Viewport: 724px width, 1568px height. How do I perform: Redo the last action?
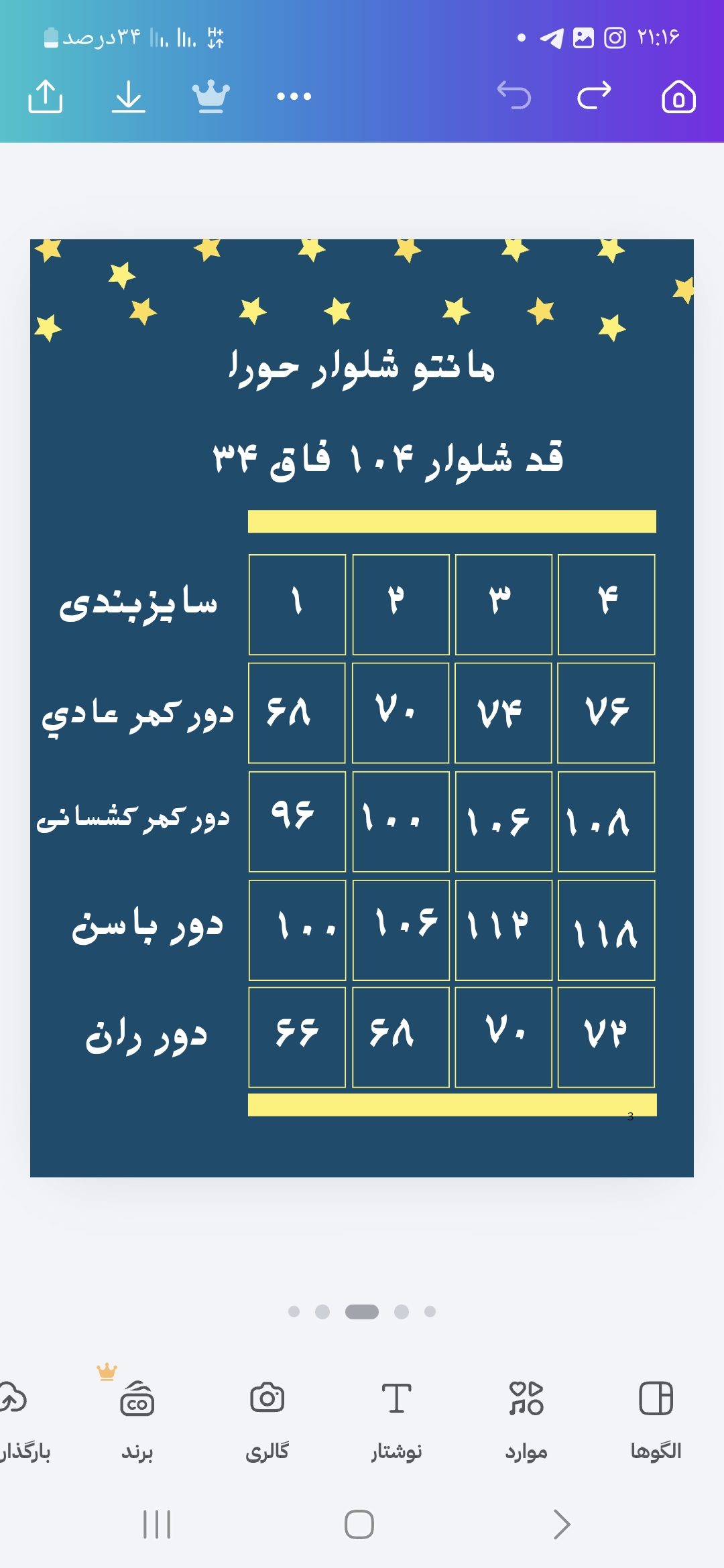595,95
